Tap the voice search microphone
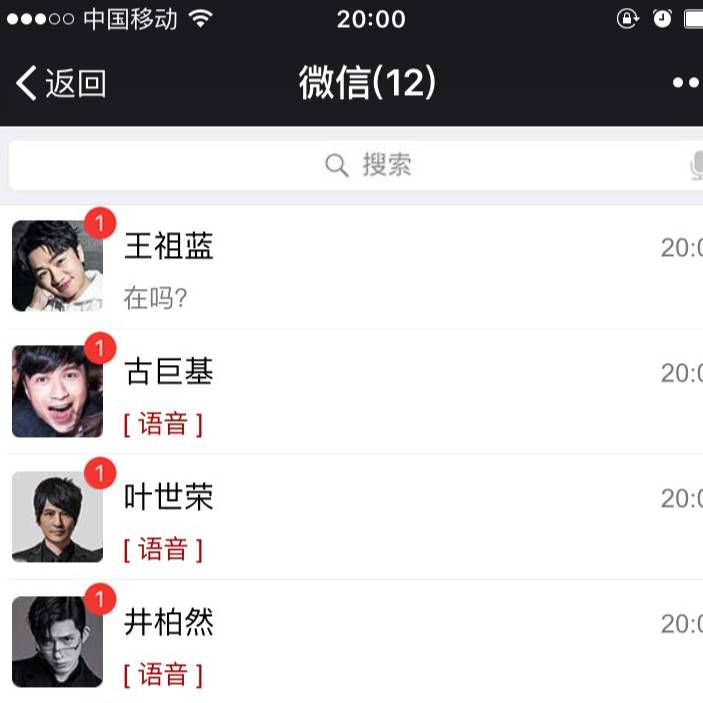Image resolution: width=703 pixels, height=703 pixels. pyautogui.click(x=696, y=166)
